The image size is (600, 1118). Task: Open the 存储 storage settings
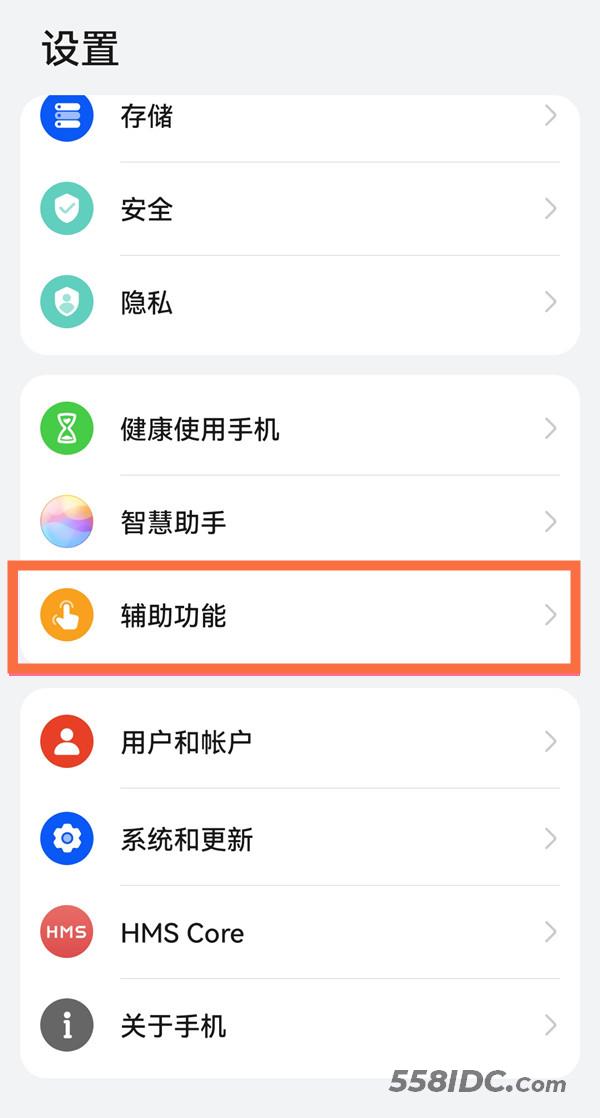(x=300, y=117)
